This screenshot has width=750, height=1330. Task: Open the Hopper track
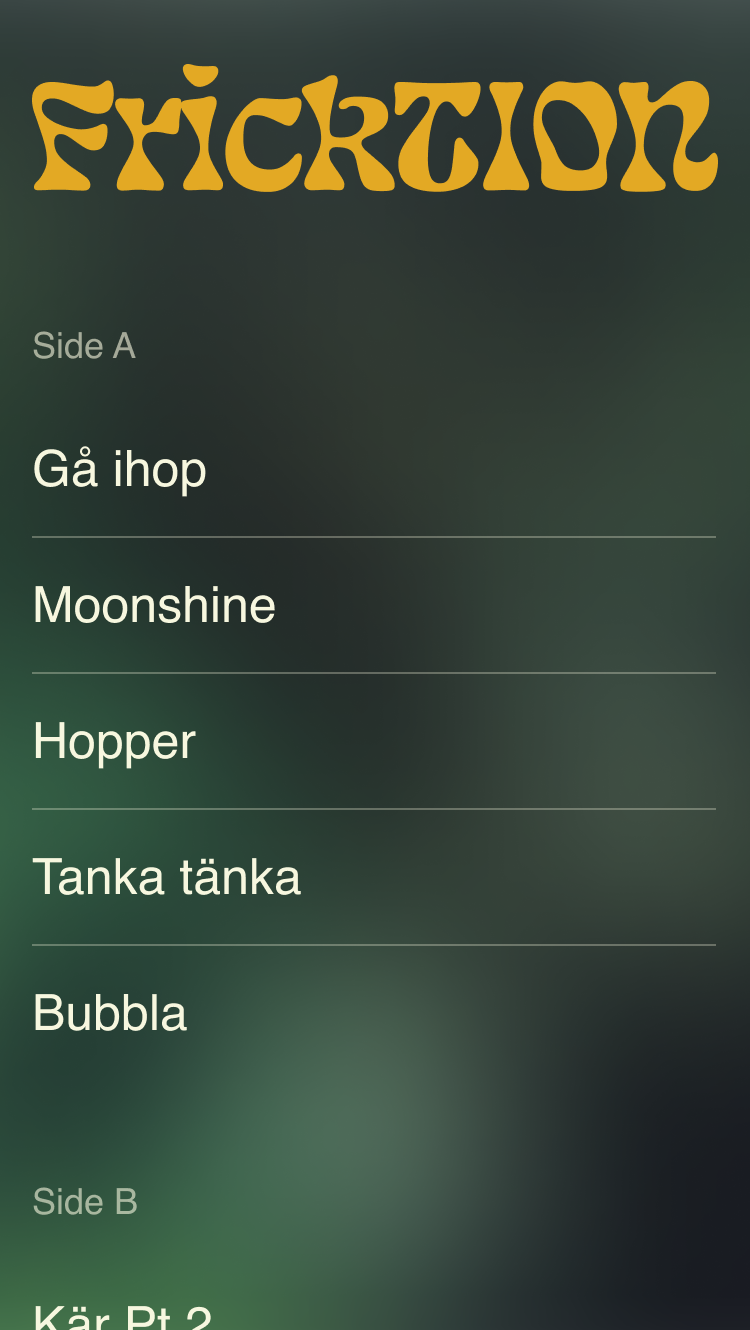coord(114,741)
